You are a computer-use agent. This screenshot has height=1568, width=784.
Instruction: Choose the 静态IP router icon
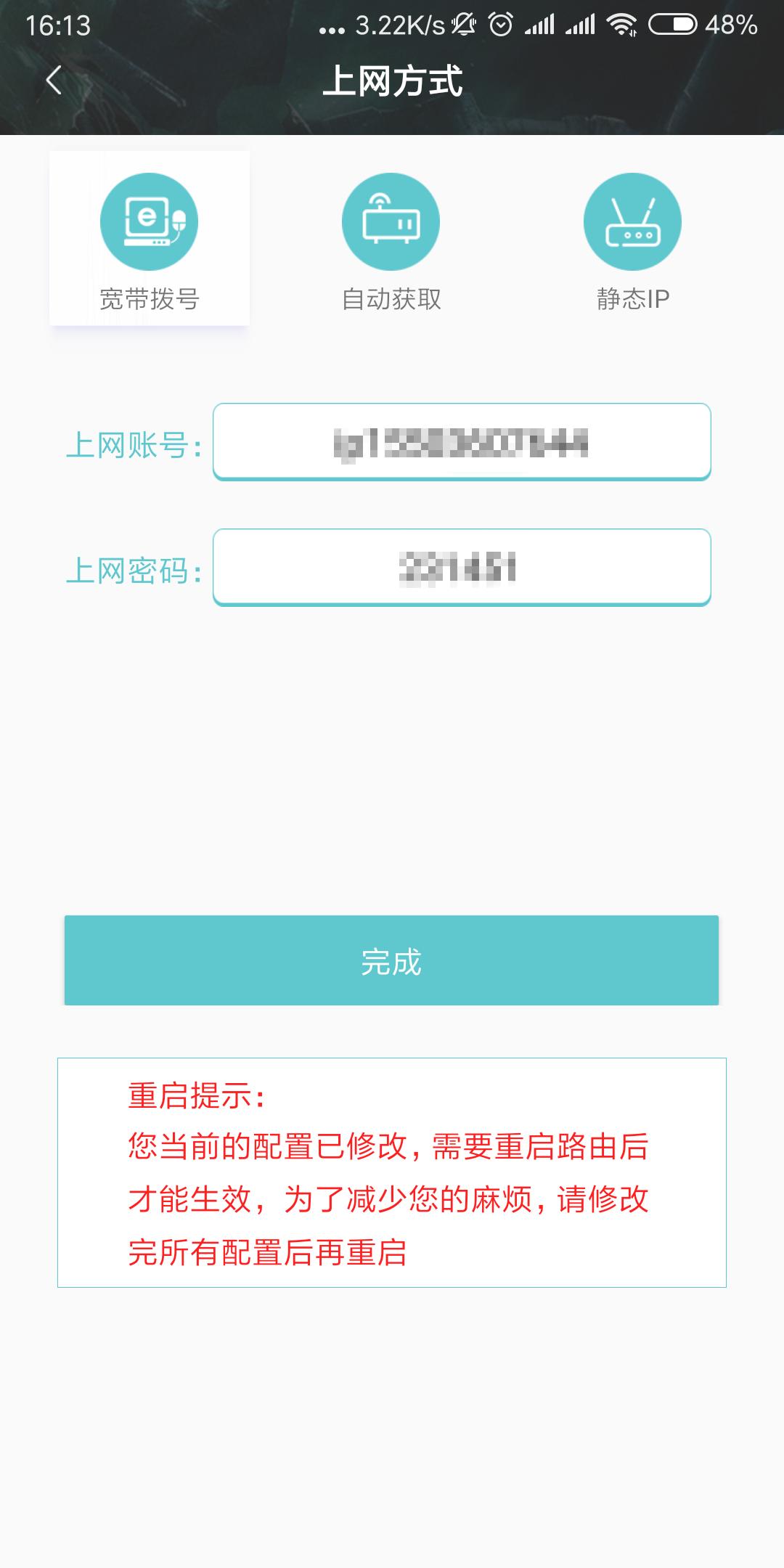(x=633, y=221)
